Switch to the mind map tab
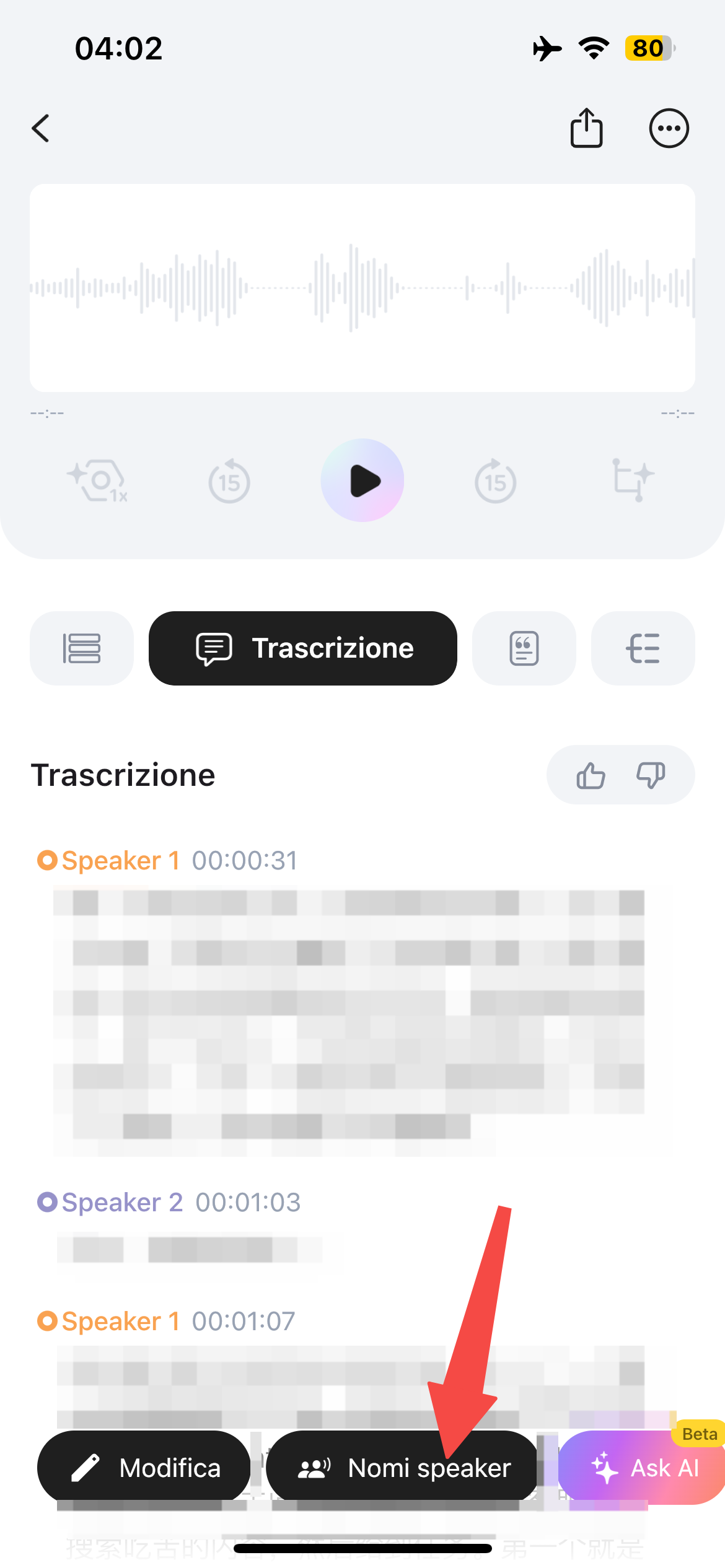Image resolution: width=725 pixels, height=1568 pixels. [x=643, y=648]
